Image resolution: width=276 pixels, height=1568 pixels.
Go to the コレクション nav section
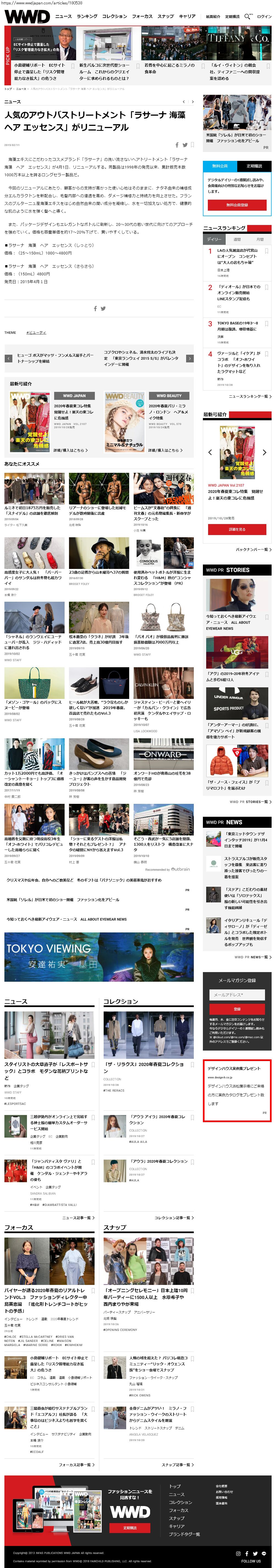pyautogui.click(x=114, y=17)
